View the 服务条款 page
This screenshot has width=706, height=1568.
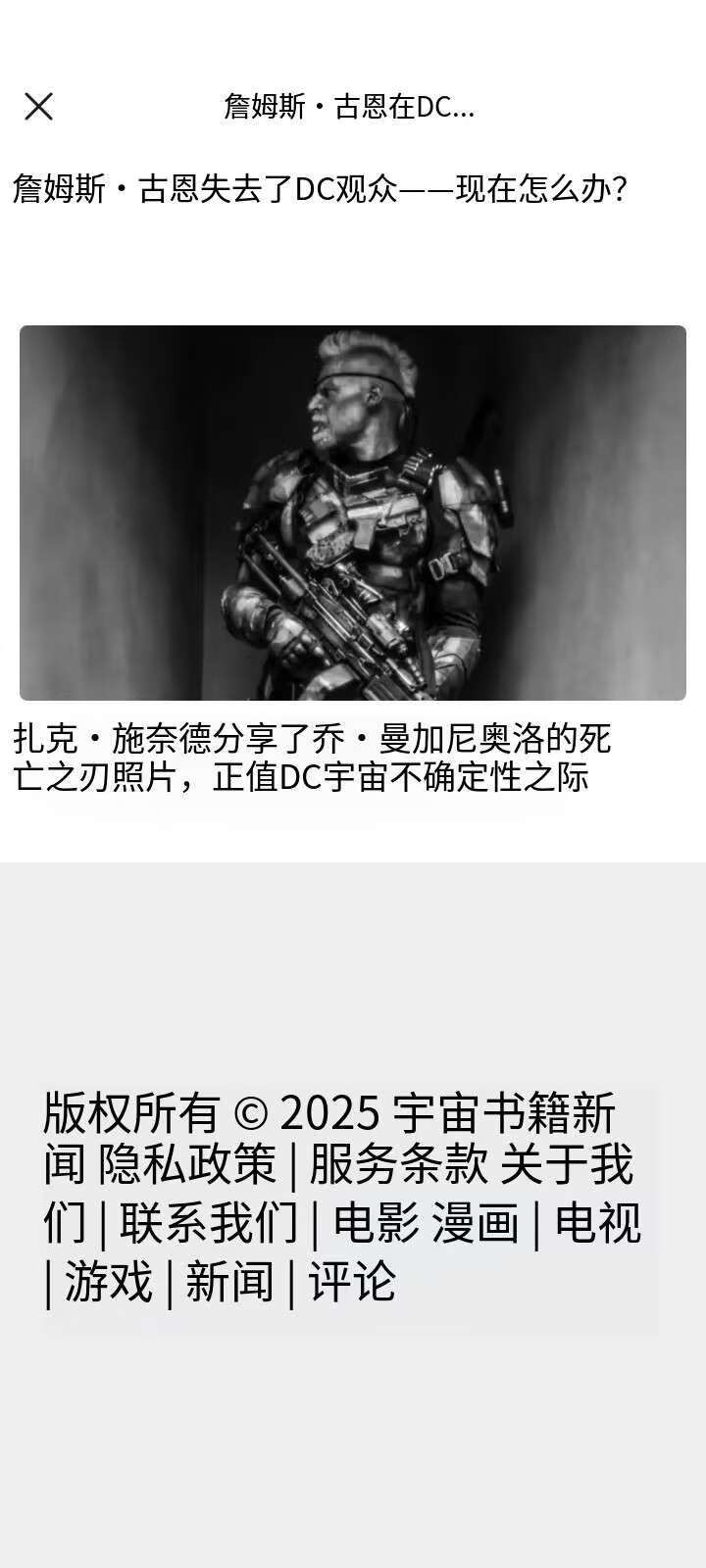[x=398, y=1165]
